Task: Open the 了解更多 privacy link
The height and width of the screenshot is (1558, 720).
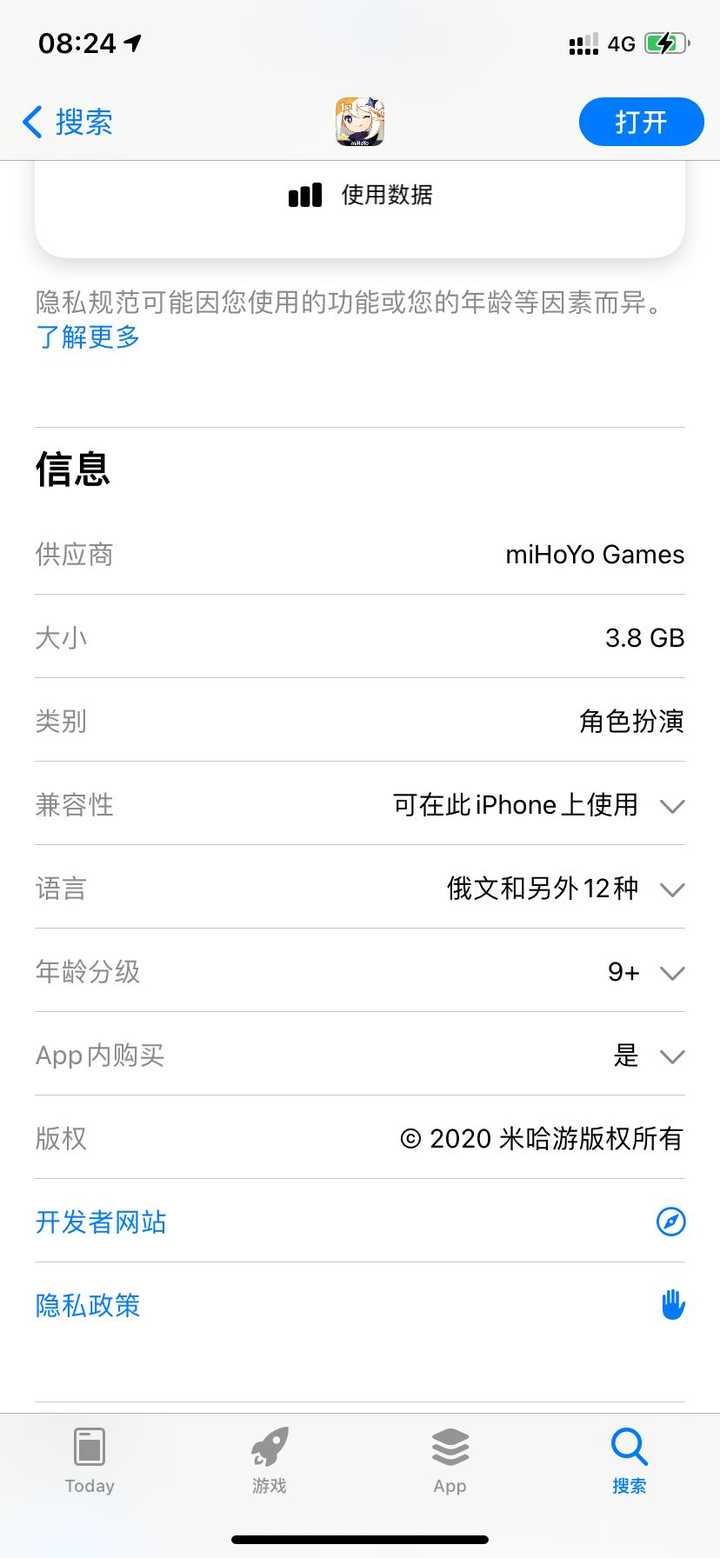Action: (88, 337)
